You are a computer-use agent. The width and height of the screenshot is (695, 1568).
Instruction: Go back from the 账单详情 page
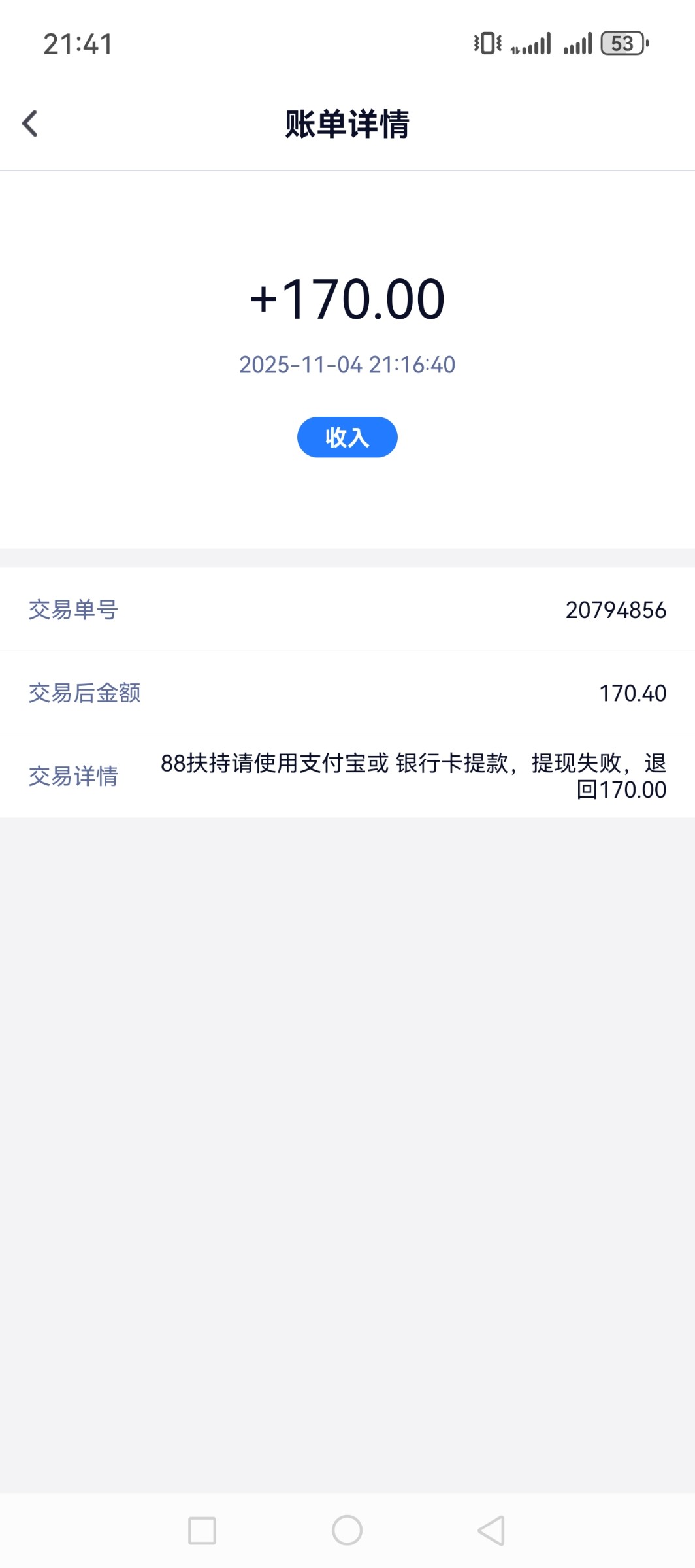30,123
